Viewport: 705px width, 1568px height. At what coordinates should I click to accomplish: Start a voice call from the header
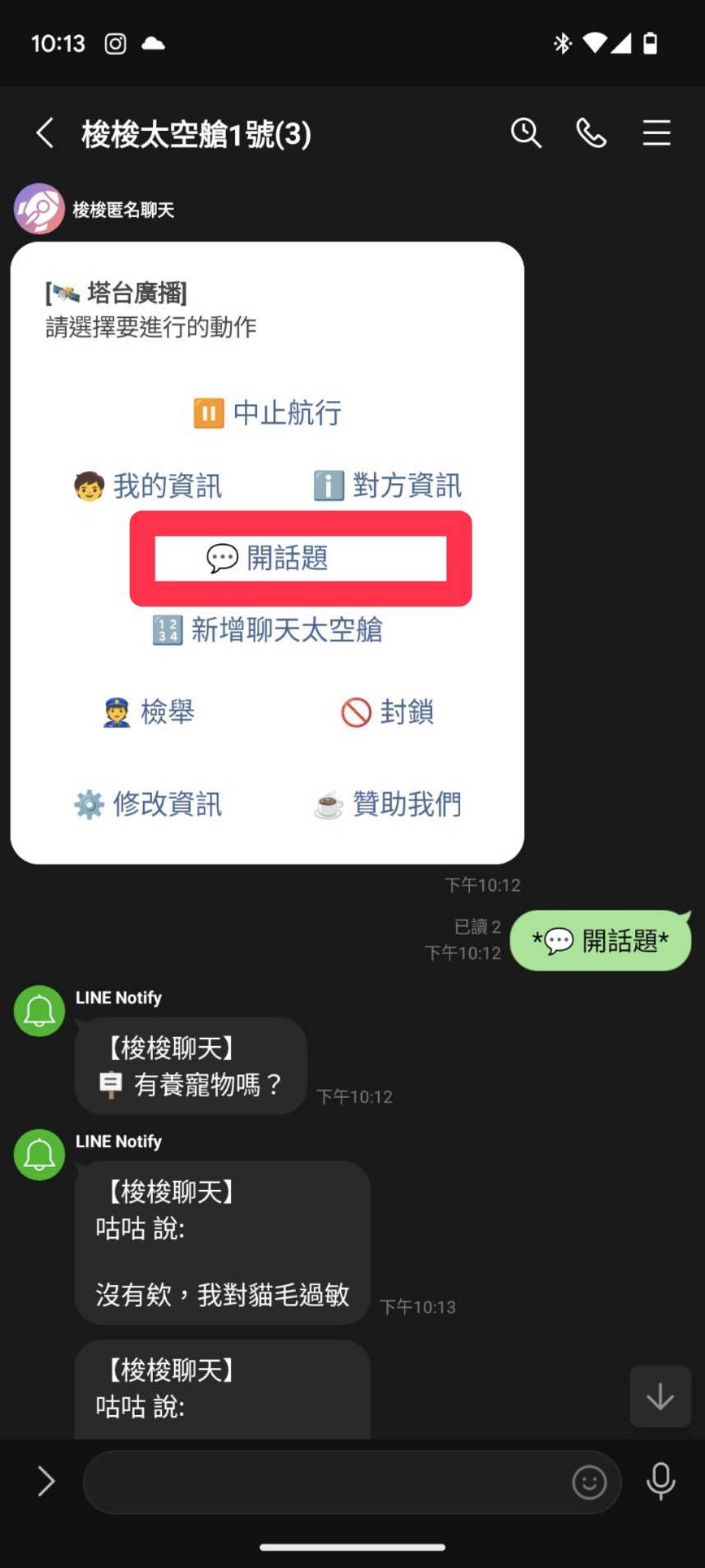(591, 132)
